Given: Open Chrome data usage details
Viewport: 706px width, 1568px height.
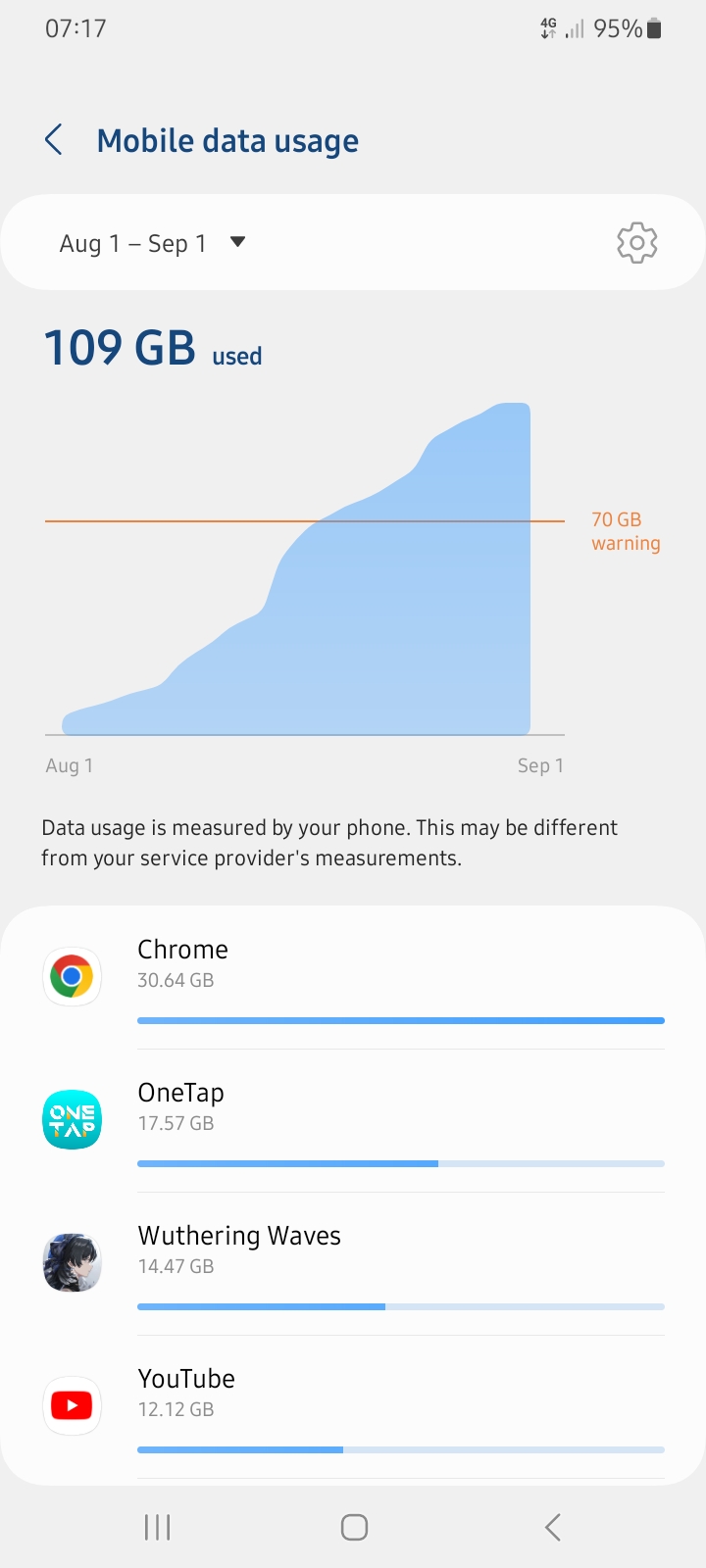Looking at the screenshot, I should coord(353,978).
